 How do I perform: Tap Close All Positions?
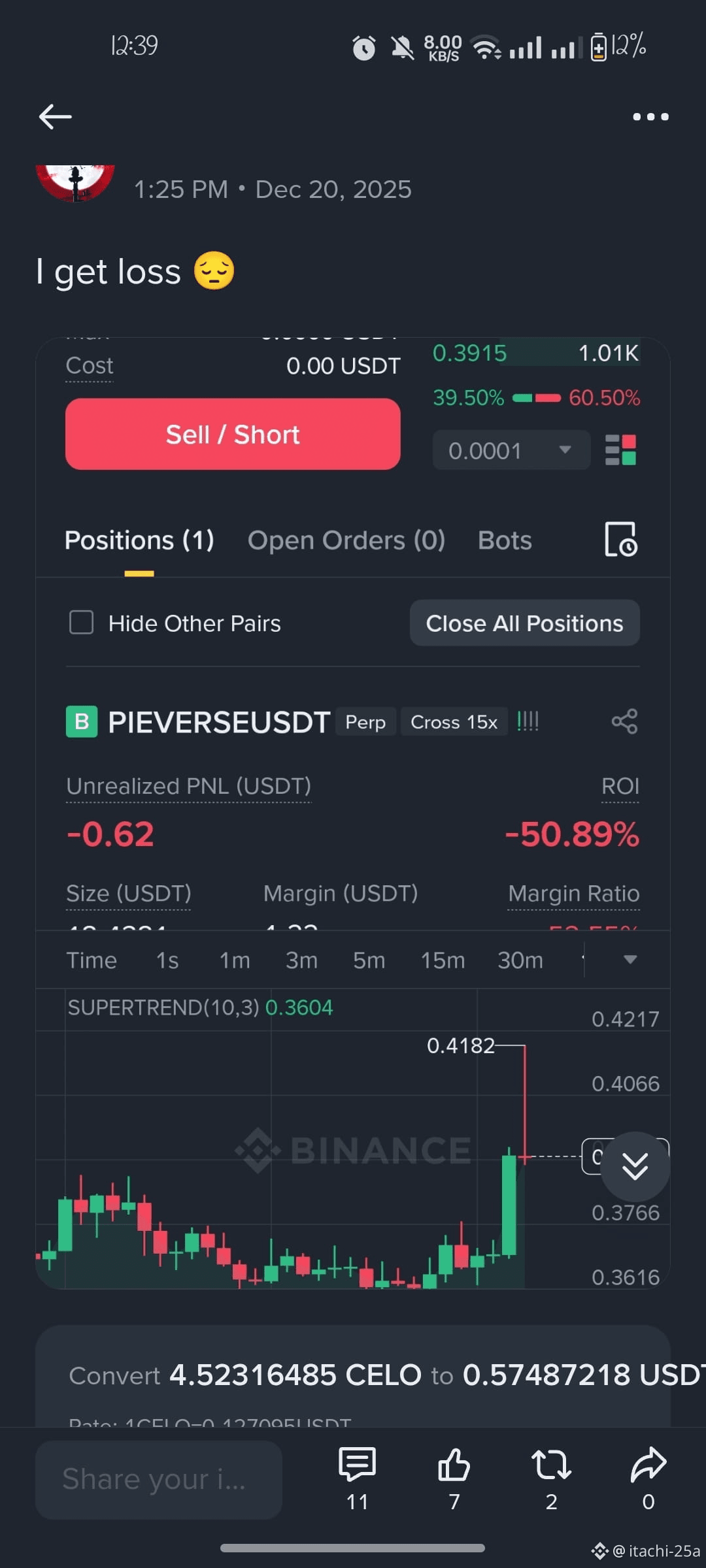coord(524,623)
